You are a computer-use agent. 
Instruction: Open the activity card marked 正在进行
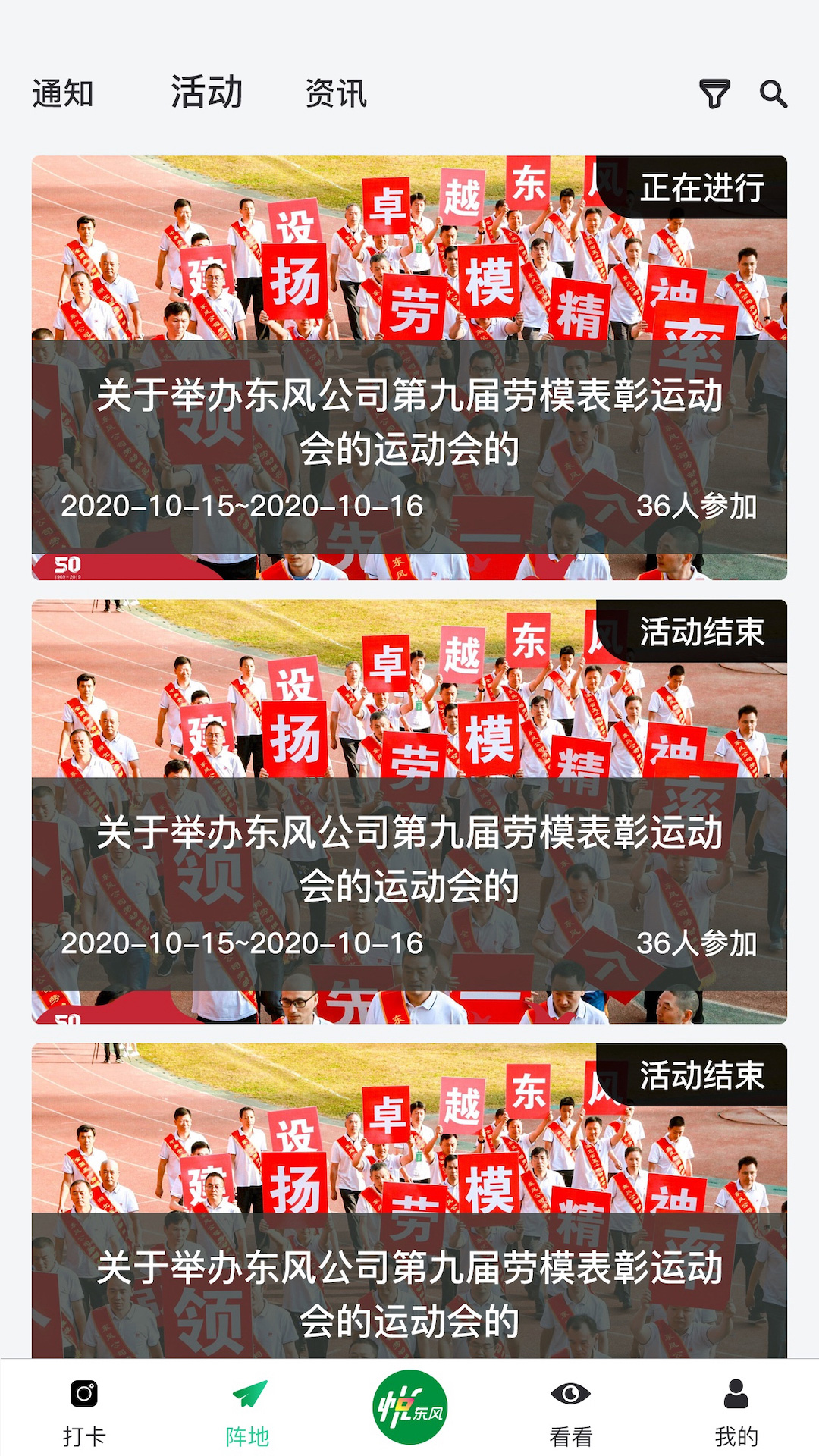(x=409, y=368)
